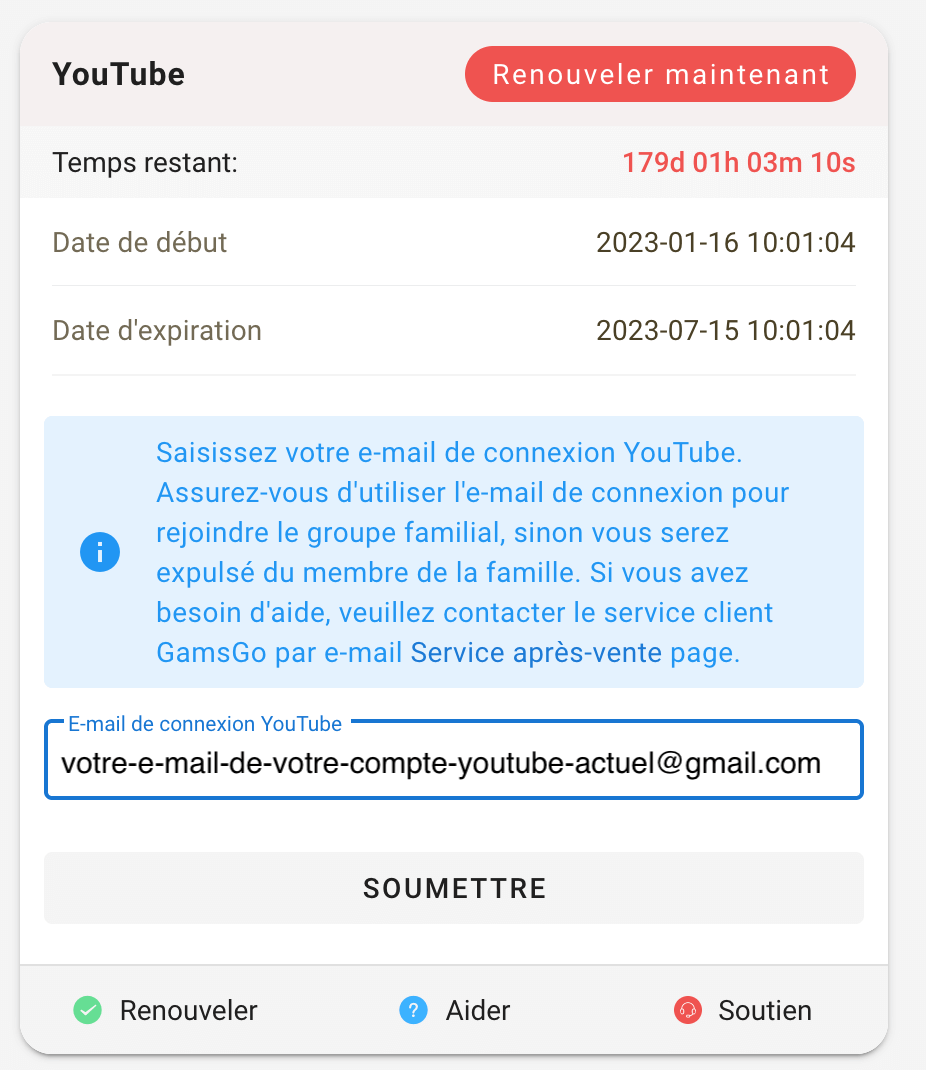Click the YouTube subscription title
Image resolution: width=926 pixels, height=1070 pixels.
[117, 73]
